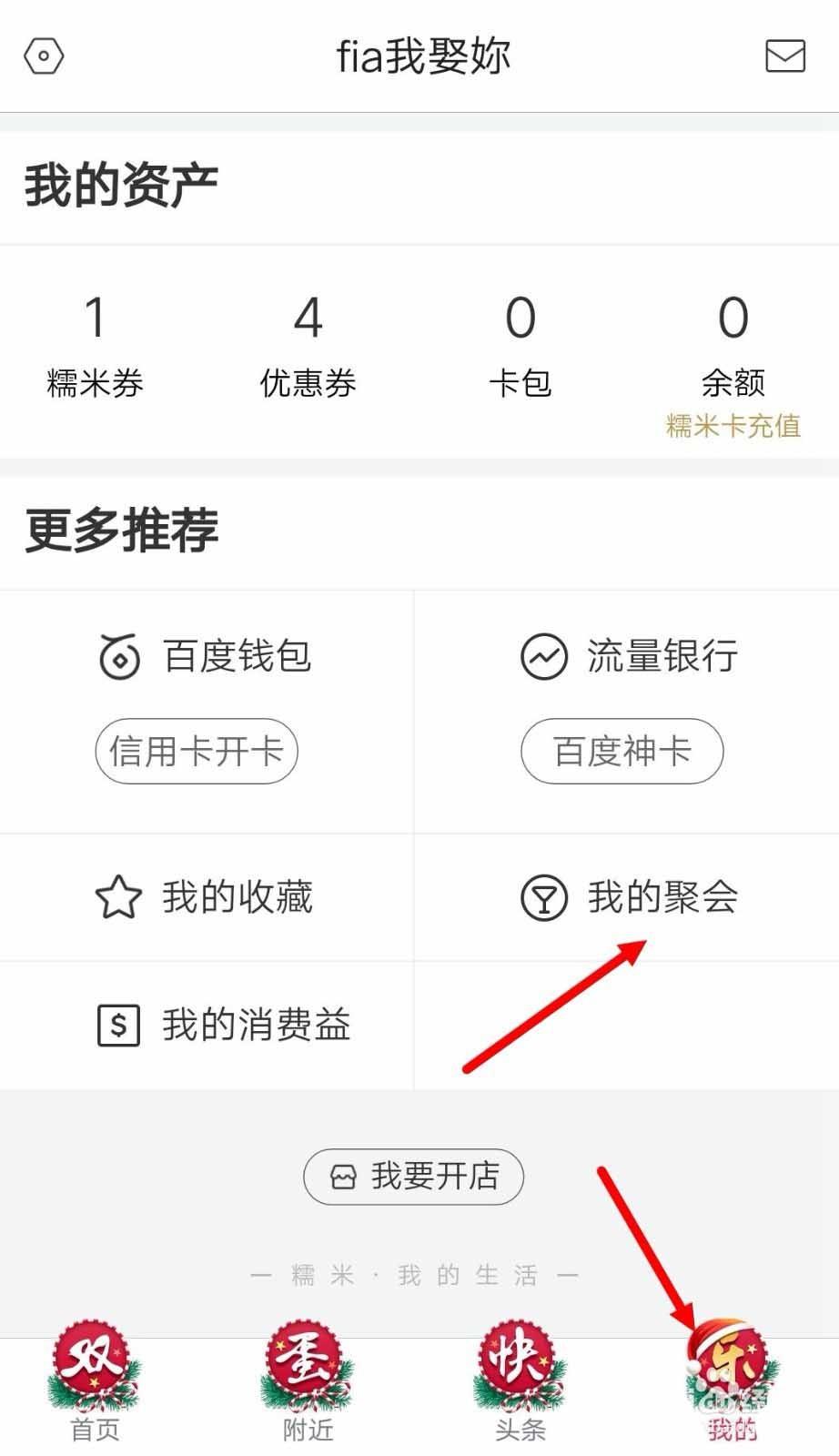Check 余额 balance showing 0

(x=733, y=346)
